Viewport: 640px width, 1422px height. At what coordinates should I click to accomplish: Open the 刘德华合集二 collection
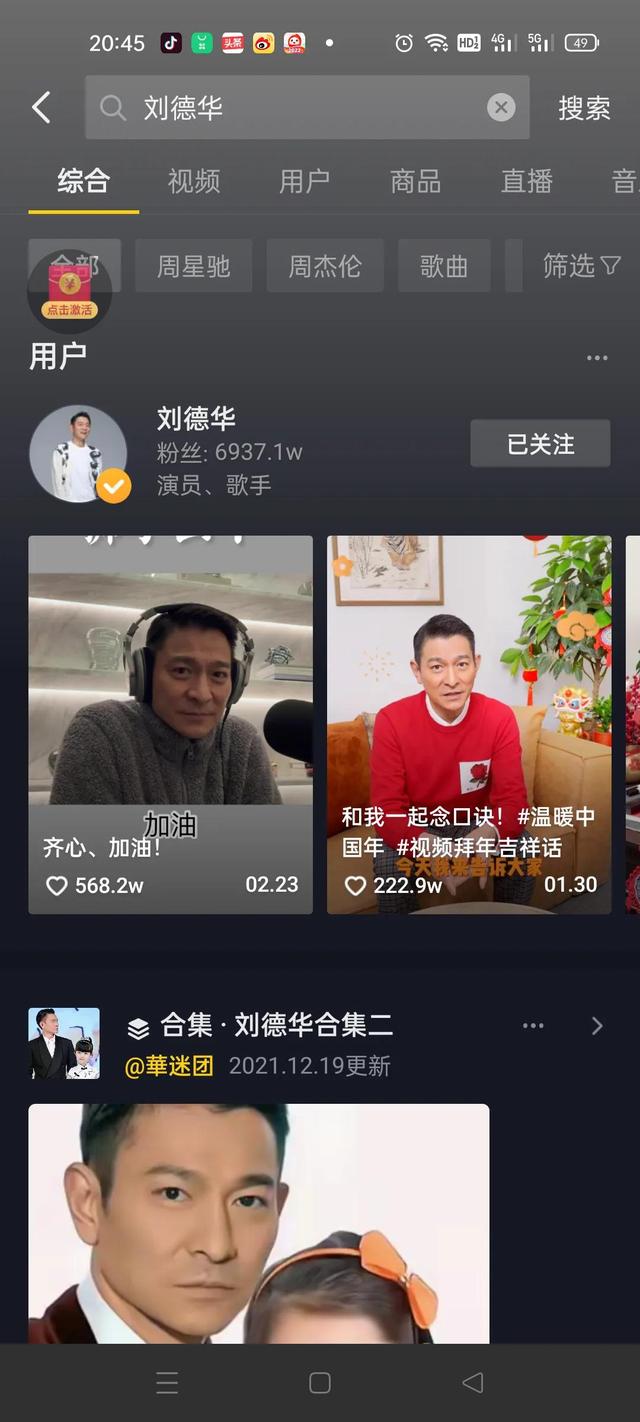coord(276,1025)
